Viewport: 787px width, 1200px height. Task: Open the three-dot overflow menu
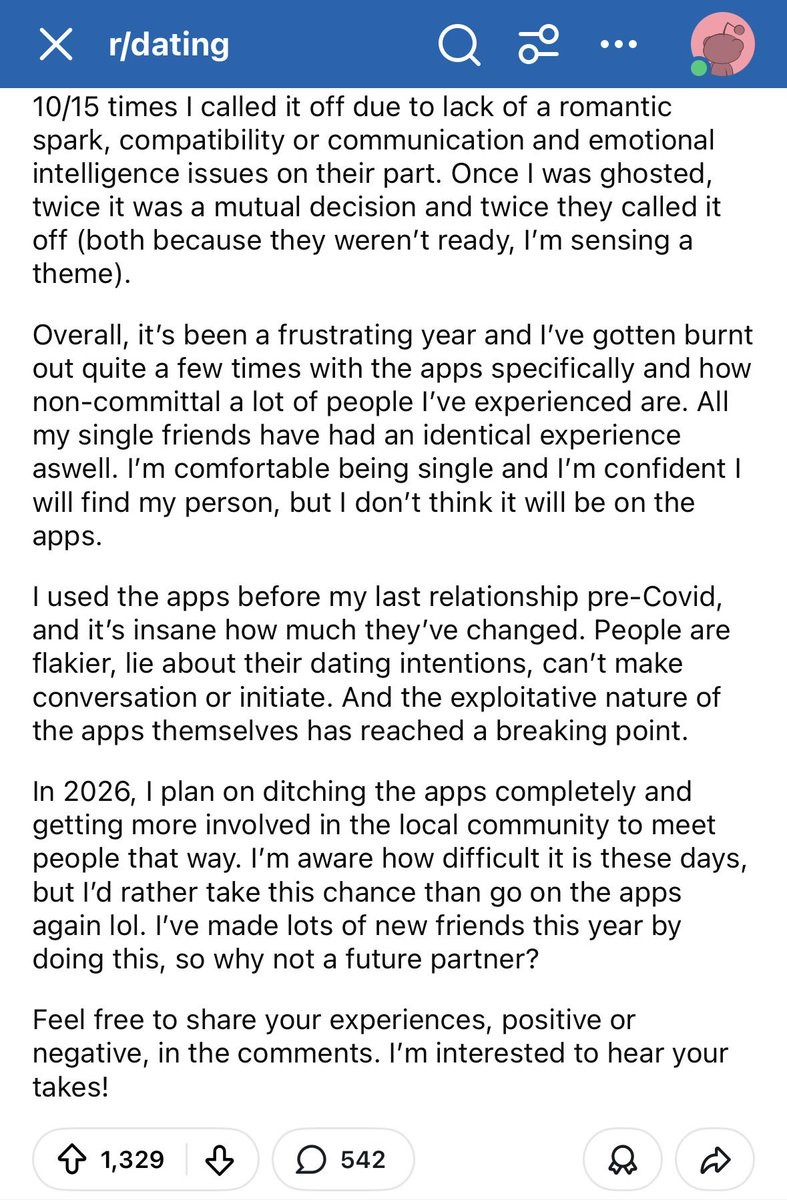[617, 45]
